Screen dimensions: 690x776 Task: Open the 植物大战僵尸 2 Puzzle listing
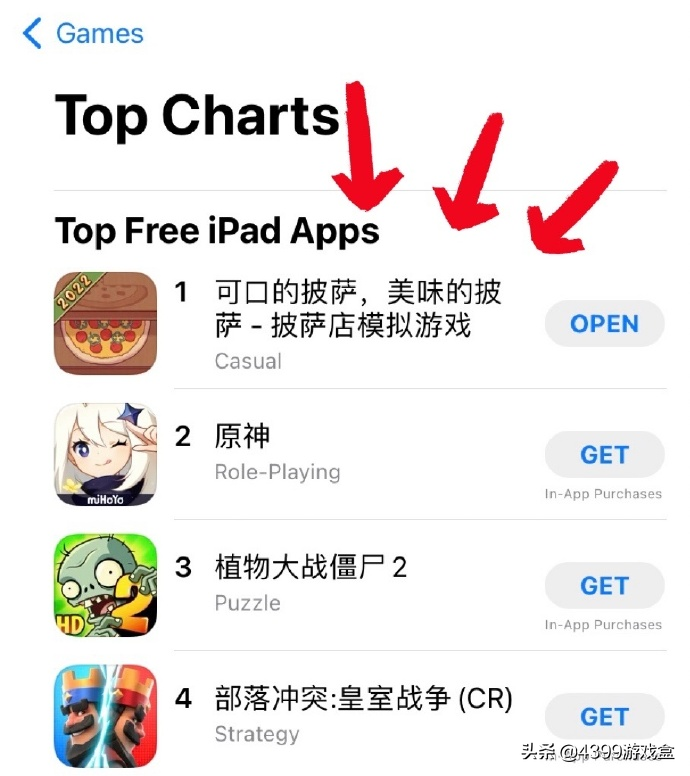pyautogui.click(x=310, y=583)
